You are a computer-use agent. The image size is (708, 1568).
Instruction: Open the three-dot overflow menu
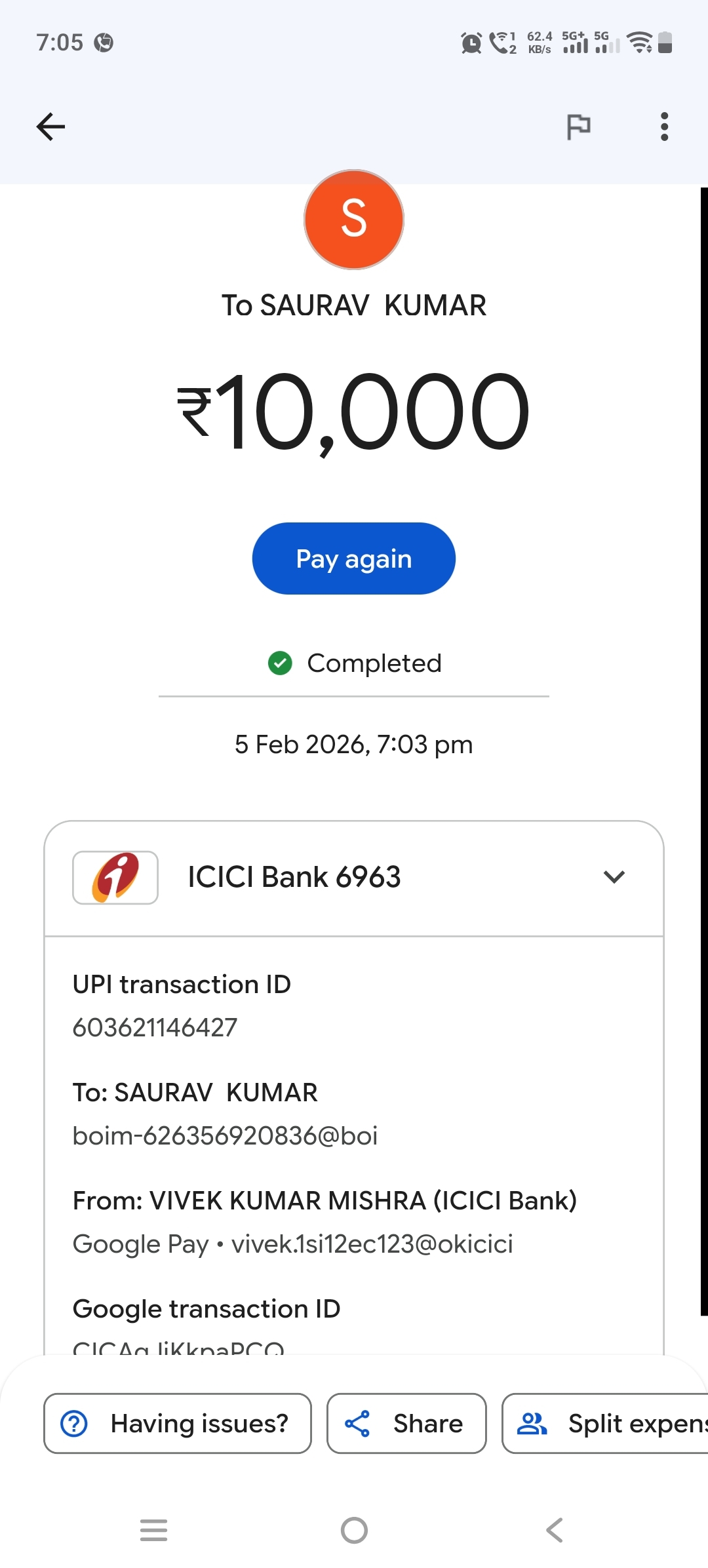click(x=664, y=127)
